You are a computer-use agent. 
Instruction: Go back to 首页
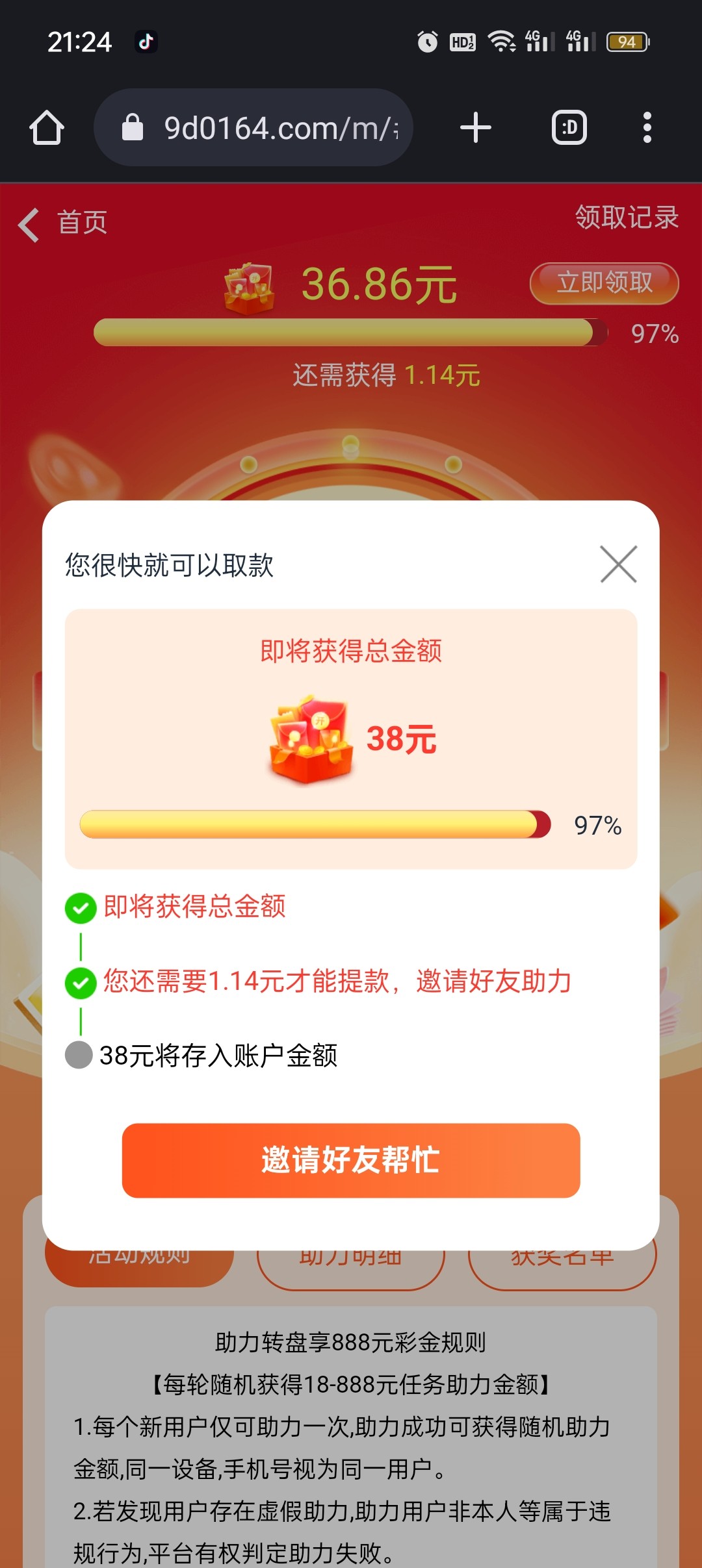[63, 223]
